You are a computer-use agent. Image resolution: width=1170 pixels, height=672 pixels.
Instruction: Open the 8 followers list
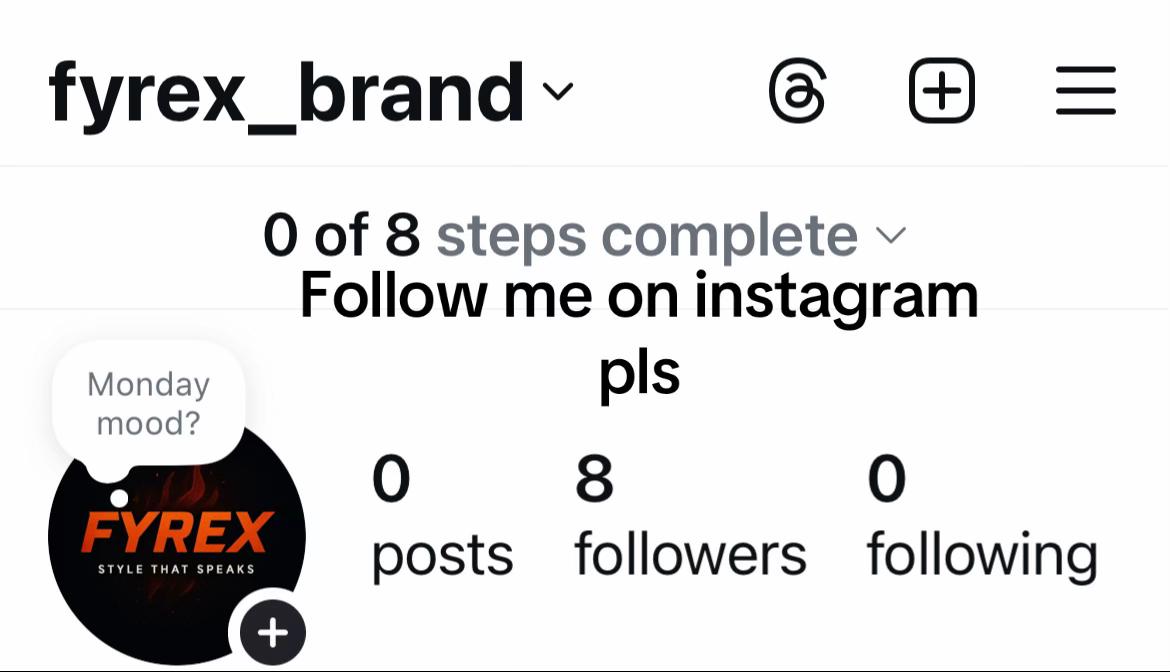tap(689, 518)
